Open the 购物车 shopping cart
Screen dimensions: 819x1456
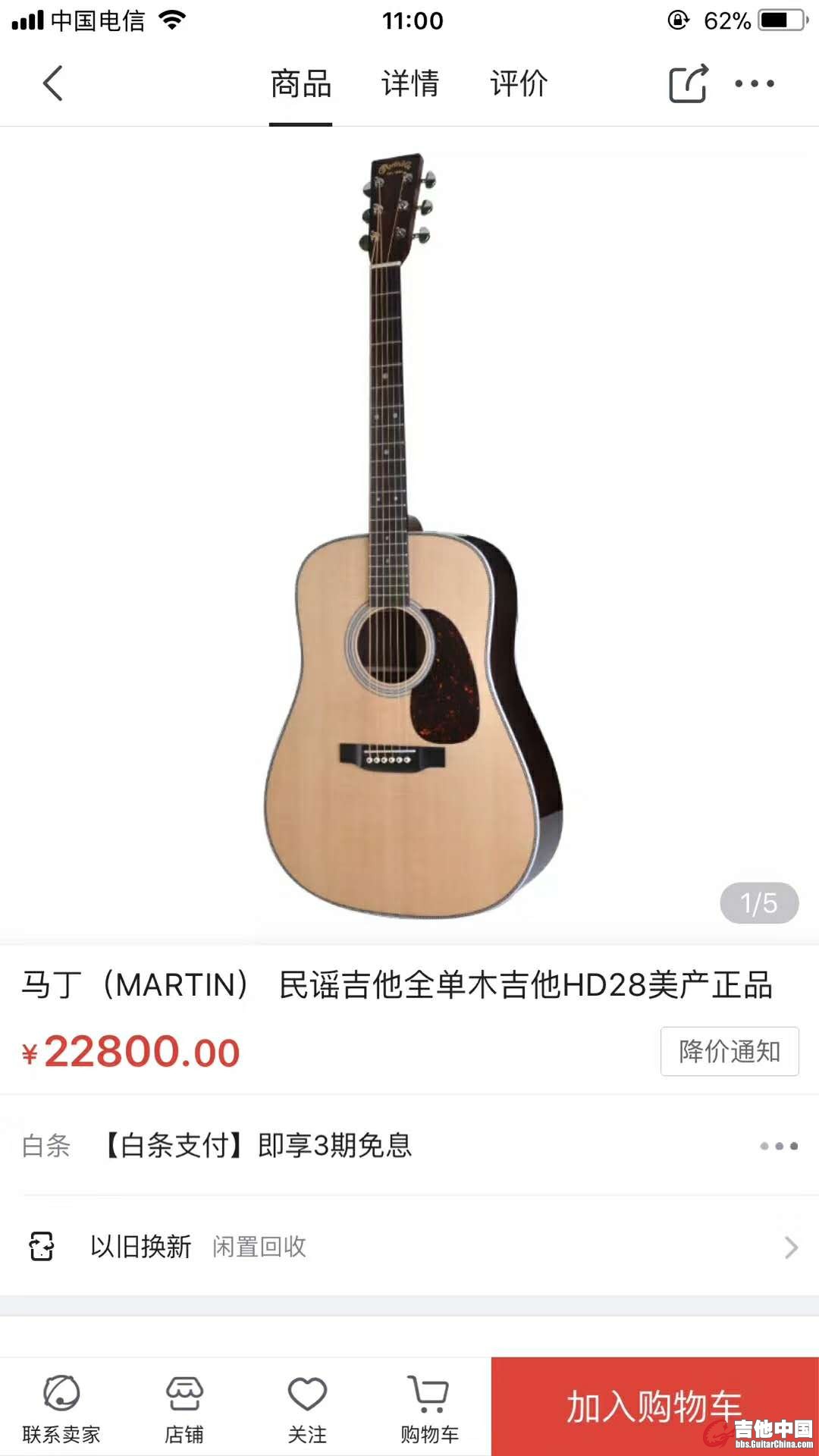pos(429,1407)
